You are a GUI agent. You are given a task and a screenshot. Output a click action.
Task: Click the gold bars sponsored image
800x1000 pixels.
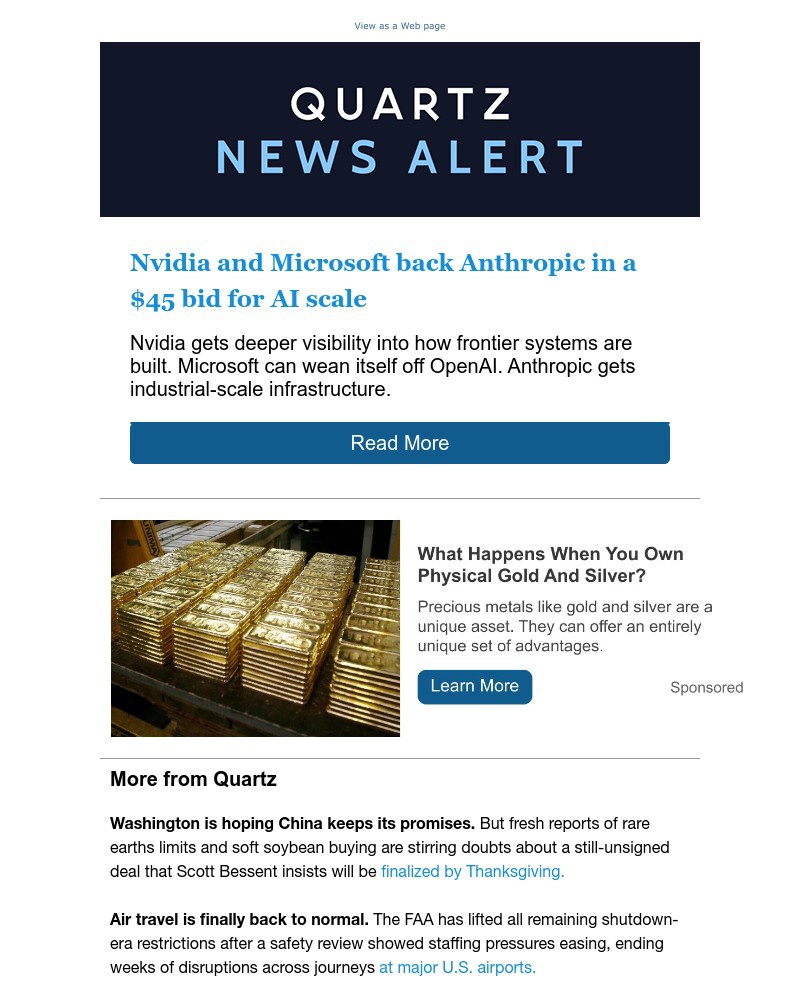255,628
